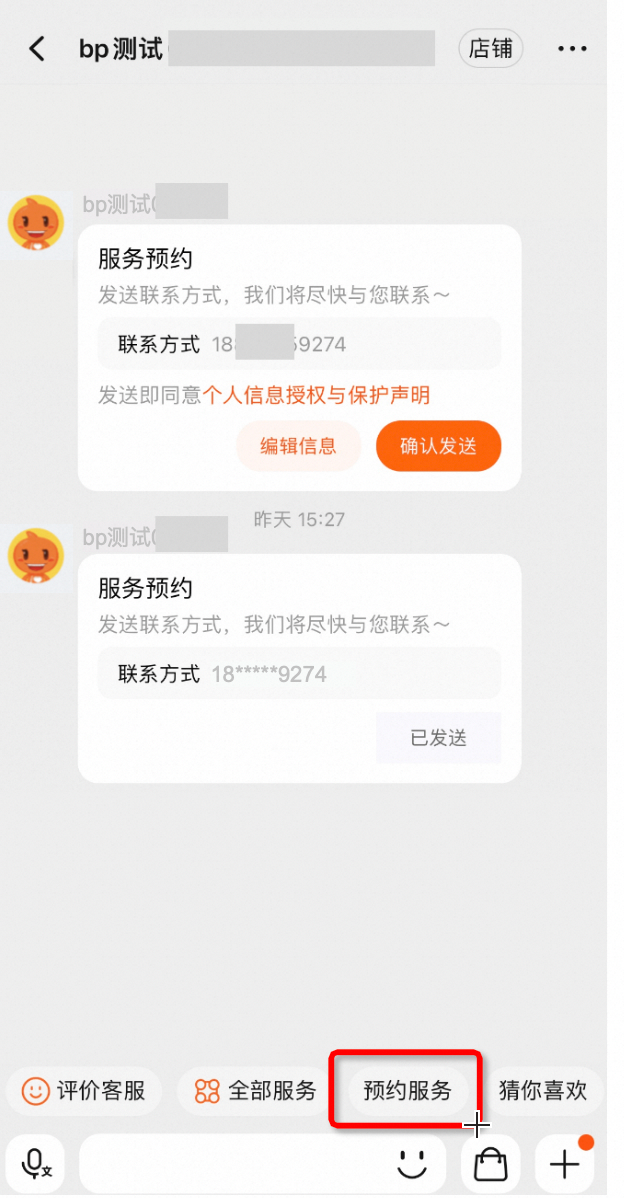Viewport: 624px width, 1198px height.
Task: Tap 编辑信息 to edit contact info
Action: click(298, 446)
